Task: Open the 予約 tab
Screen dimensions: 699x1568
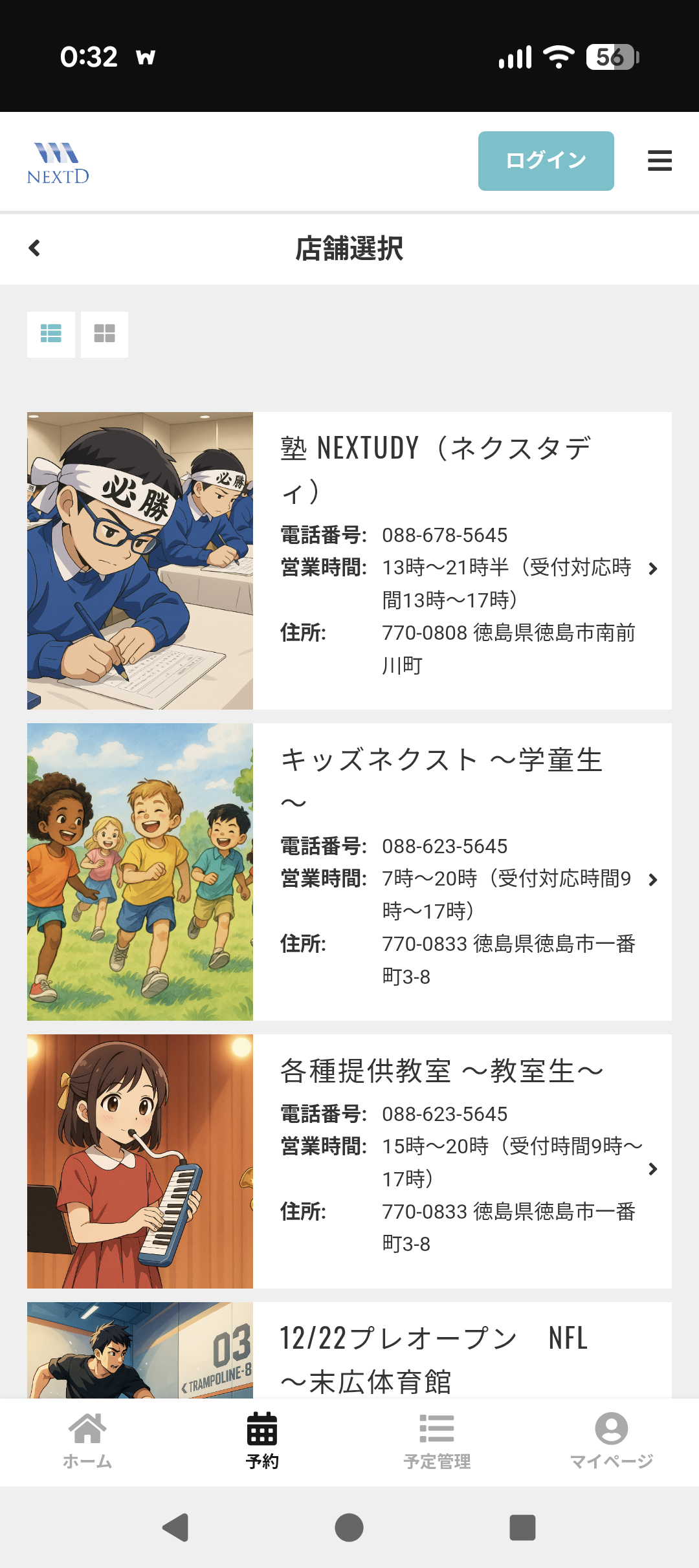Action: click(x=262, y=1440)
